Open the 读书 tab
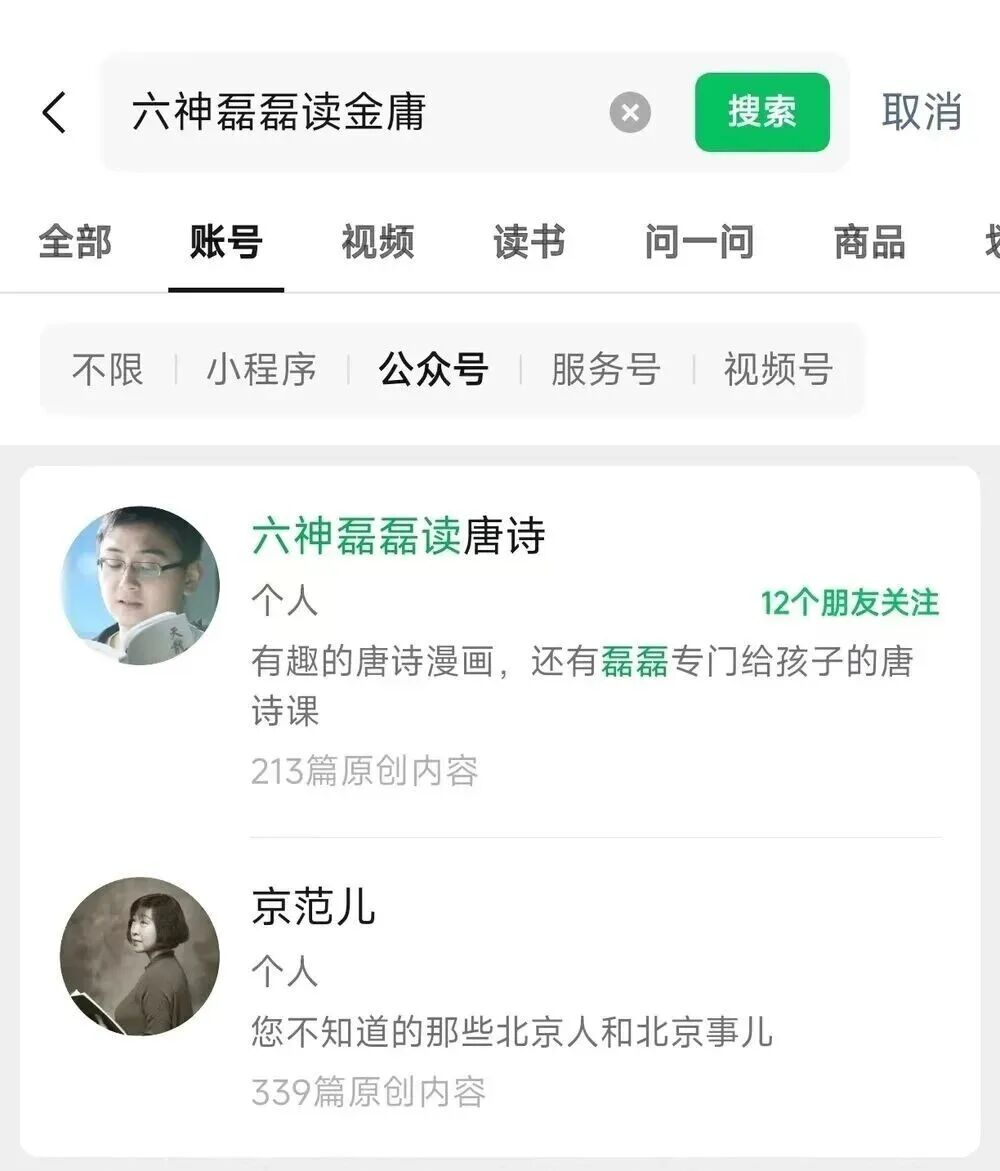The height and width of the screenshot is (1171, 1000). click(x=529, y=243)
